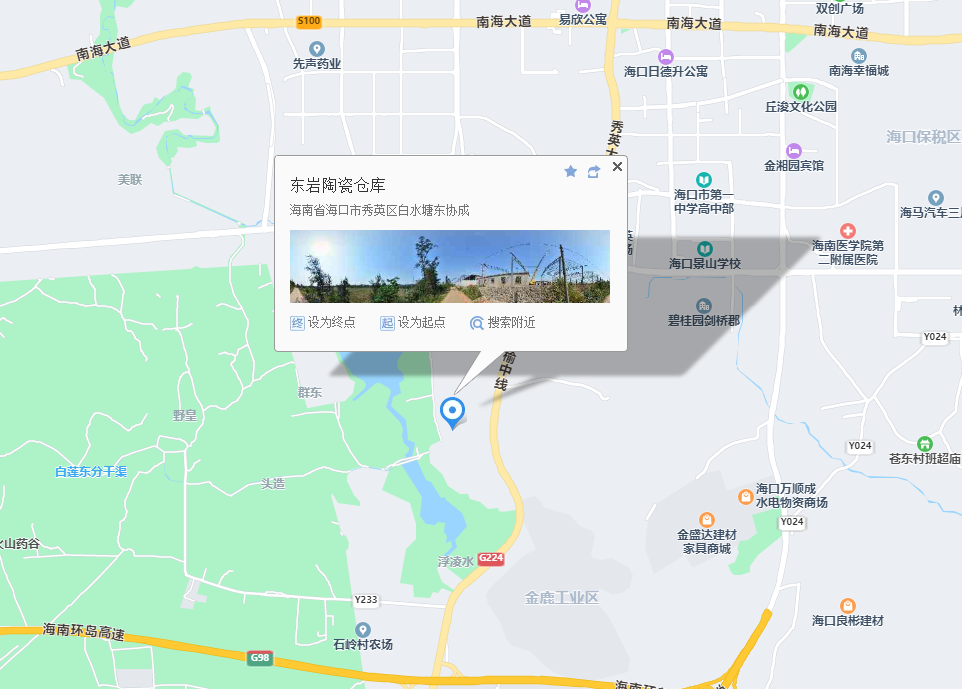Tap the 海口景山学校 school marker

(x=705, y=248)
